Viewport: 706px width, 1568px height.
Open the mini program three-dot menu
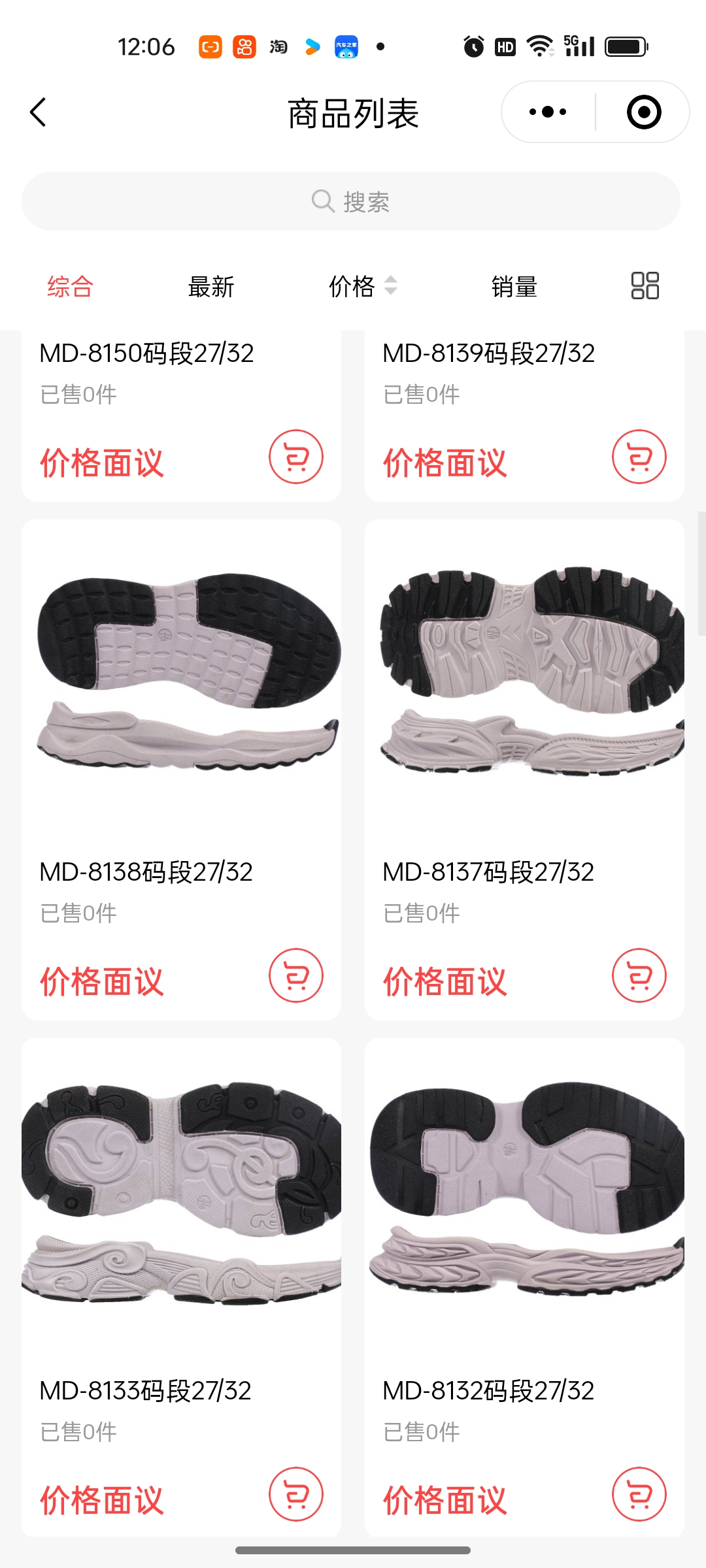[548, 112]
